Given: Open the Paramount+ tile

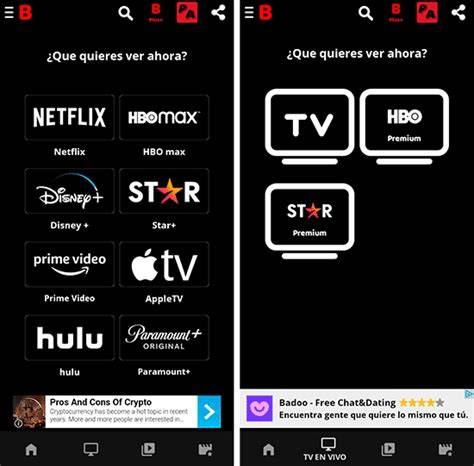Looking at the screenshot, I should 164,338.
